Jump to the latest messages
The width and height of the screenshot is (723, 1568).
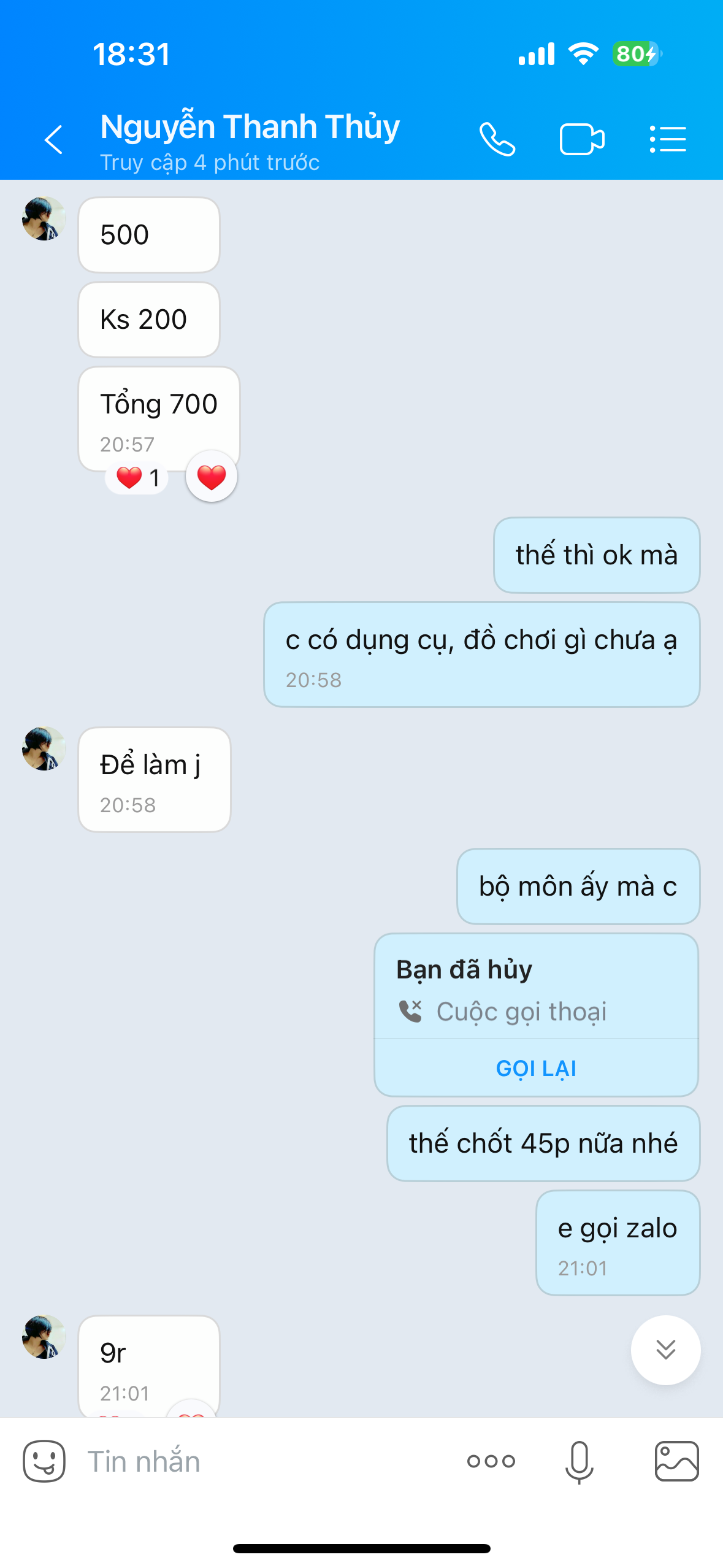665,1349
